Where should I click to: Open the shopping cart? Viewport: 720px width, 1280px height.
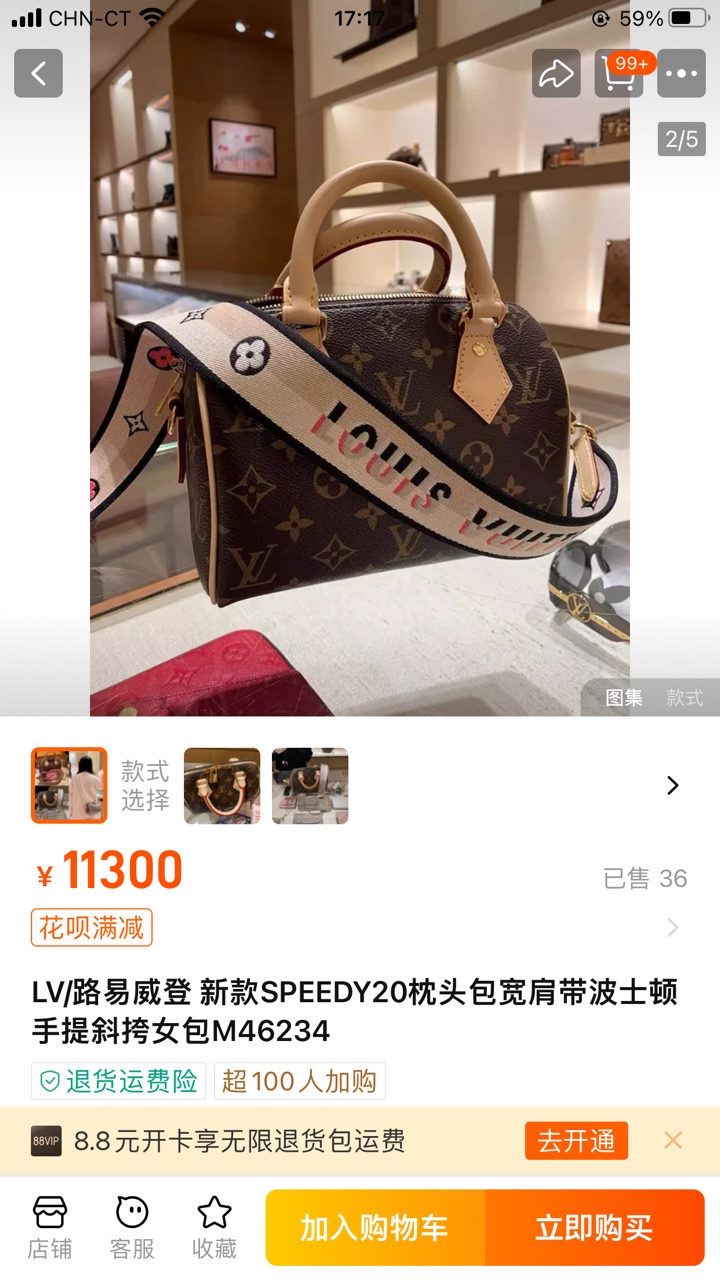(x=619, y=73)
